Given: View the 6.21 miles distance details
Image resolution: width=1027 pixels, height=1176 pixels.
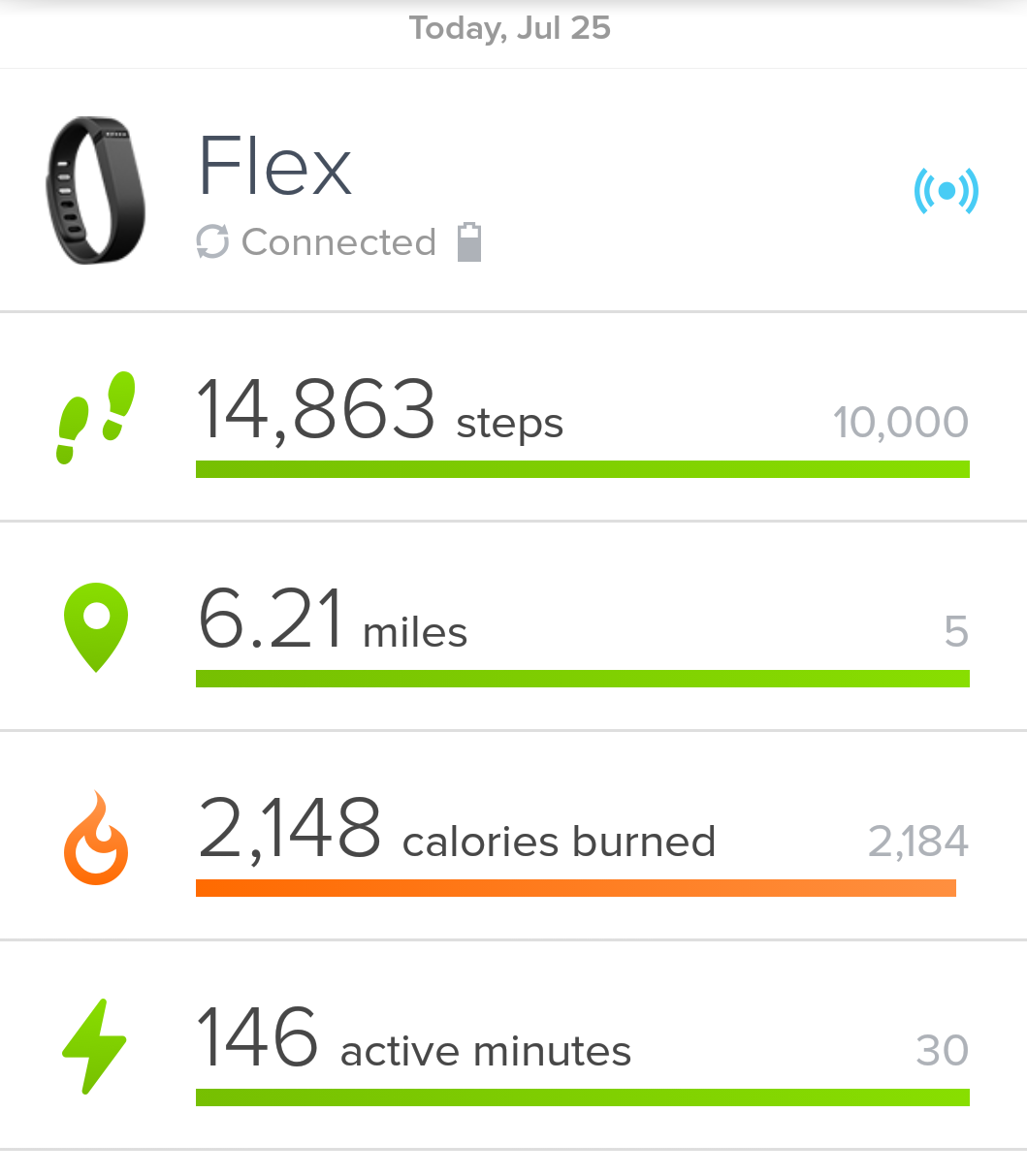Looking at the screenshot, I should click(512, 627).
